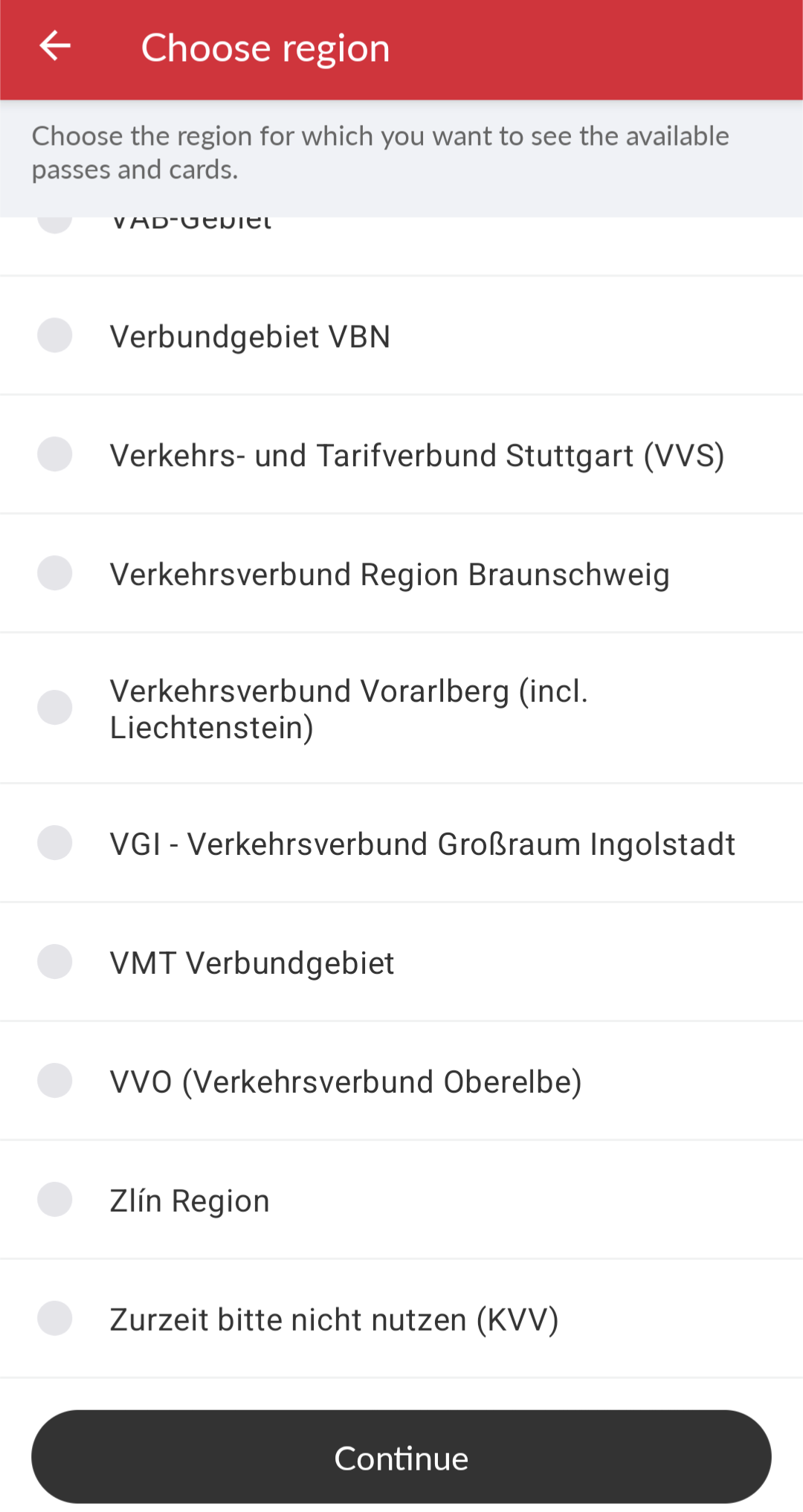This screenshot has width=803, height=1512.
Task: Tap the Continue button
Action: coord(401,1457)
